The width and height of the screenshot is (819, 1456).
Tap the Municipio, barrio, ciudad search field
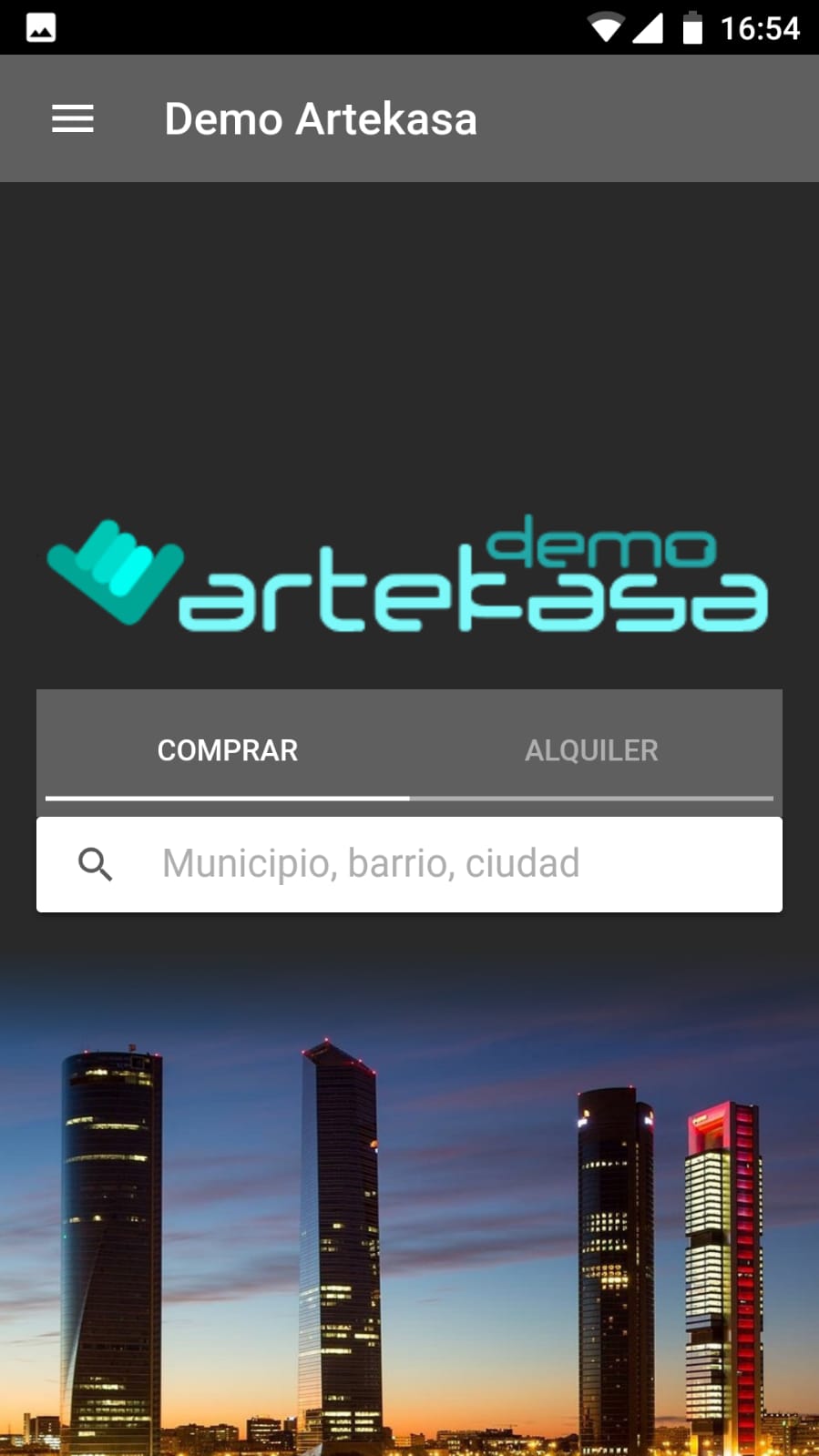click(409, 864)
